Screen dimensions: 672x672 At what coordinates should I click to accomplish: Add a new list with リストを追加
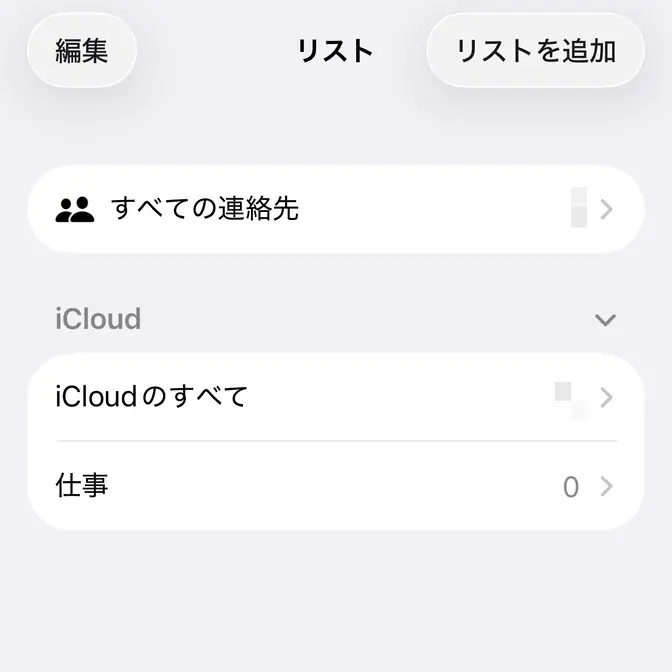click(535, 50)
